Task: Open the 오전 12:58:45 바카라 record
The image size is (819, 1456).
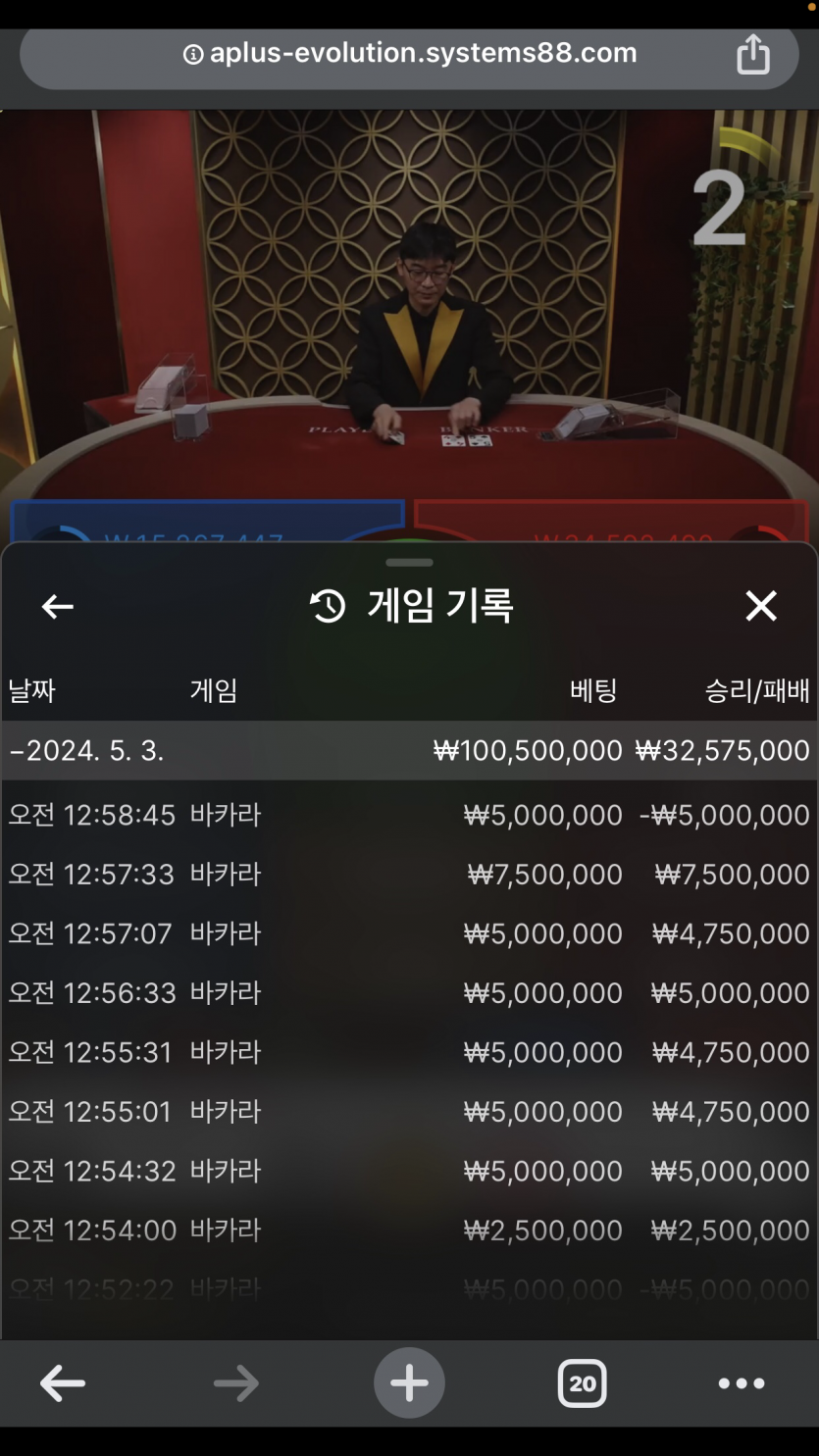Action: (x=409, y=815)
